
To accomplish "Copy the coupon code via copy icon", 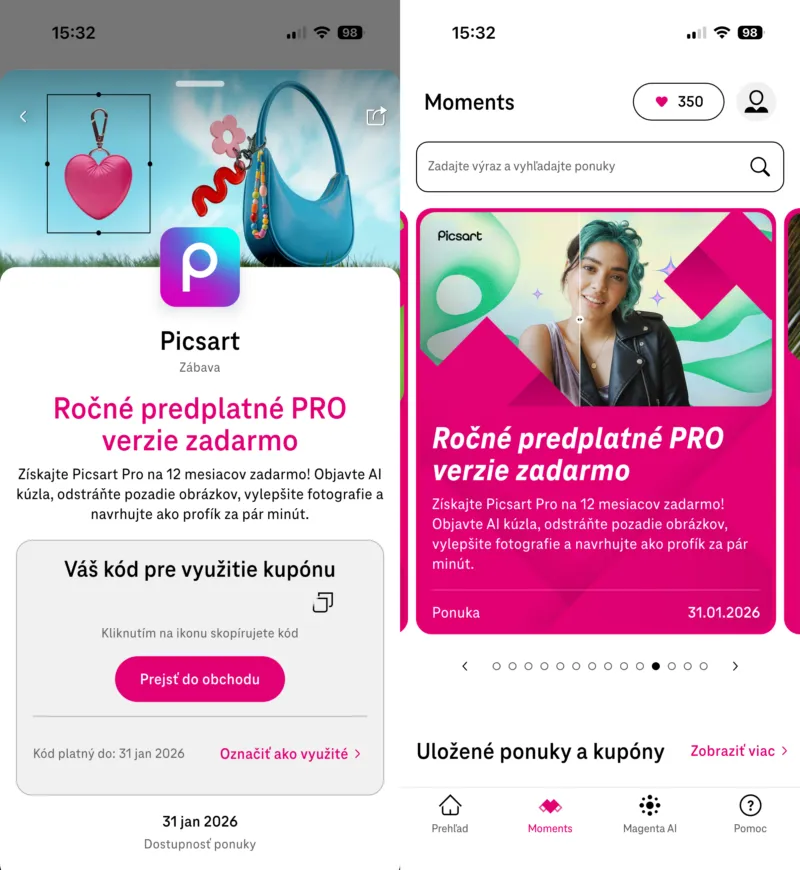I will [322, 602].
